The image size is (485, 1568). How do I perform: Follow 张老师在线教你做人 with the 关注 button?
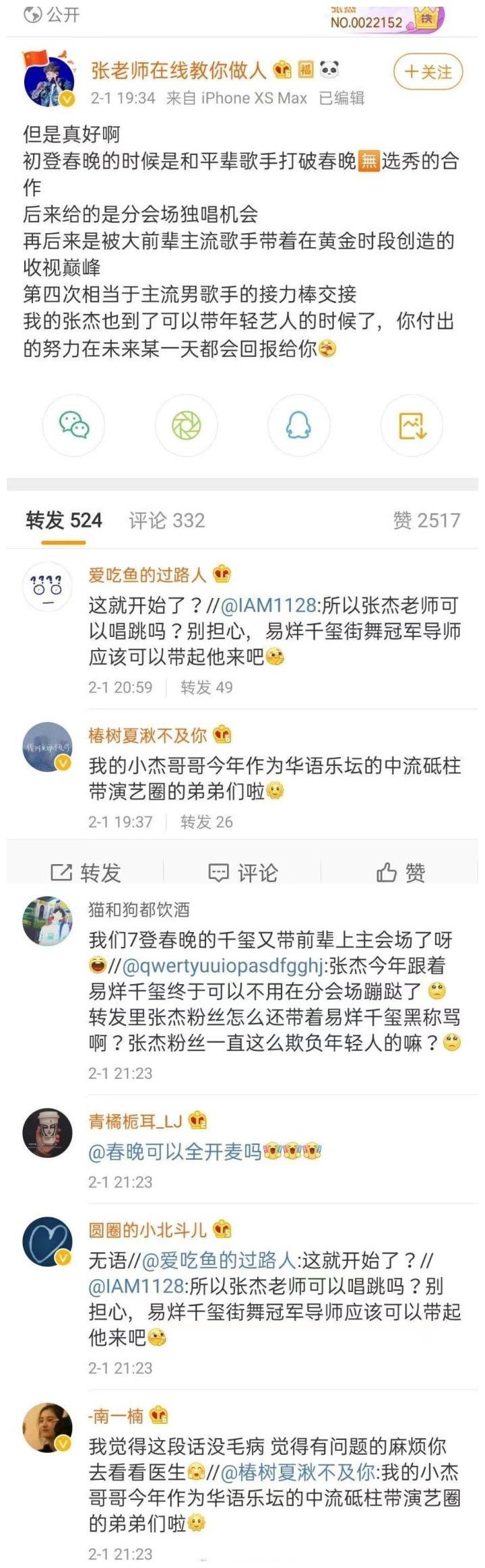point(428,71)
